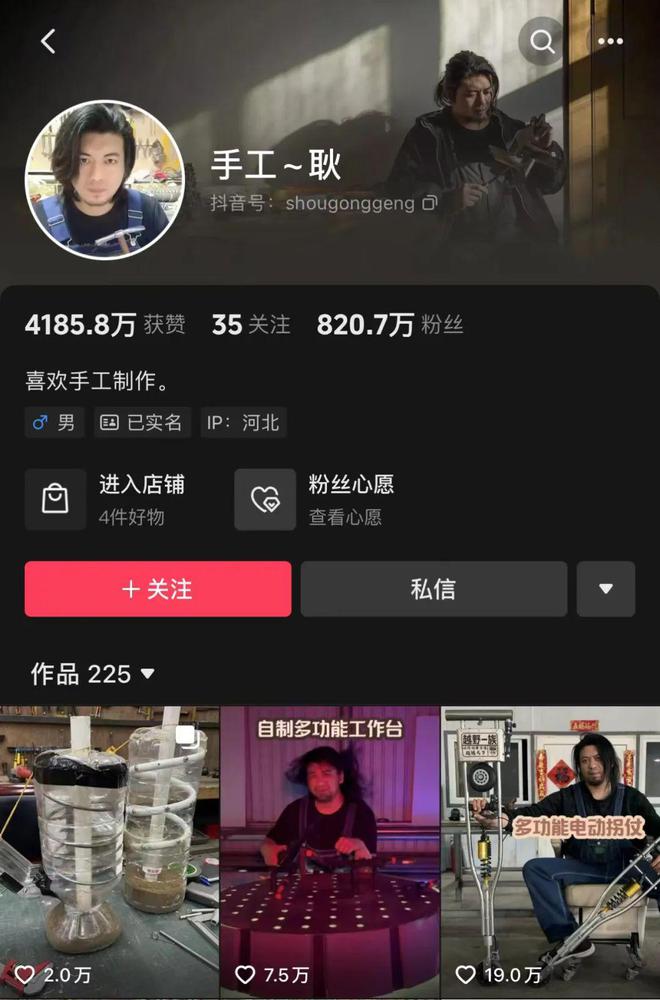
Task: Open the search magnifier icon
Action: pyautogui.click(x=542, y=41)
